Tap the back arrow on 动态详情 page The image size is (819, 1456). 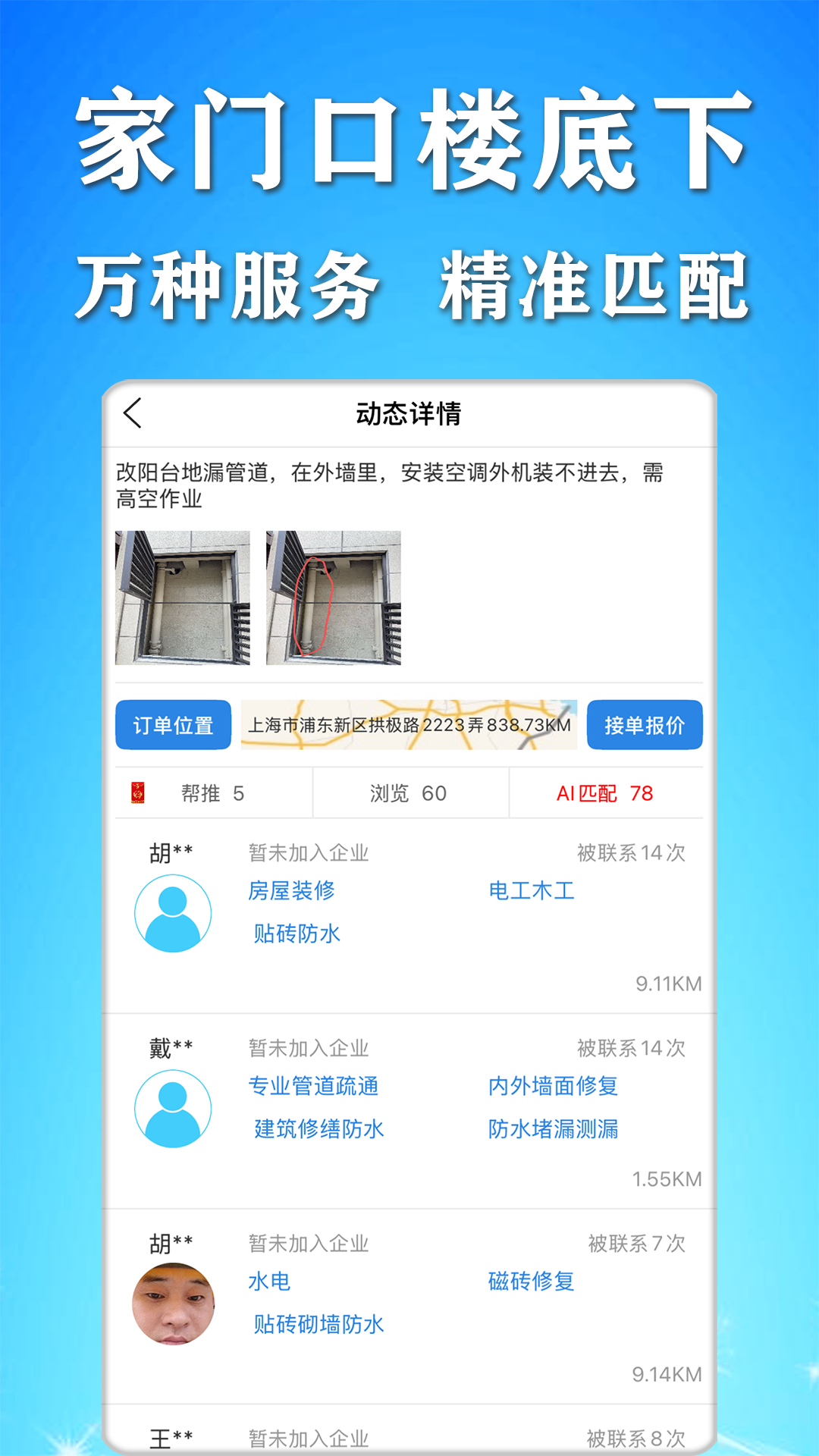(x=133, y=414)
